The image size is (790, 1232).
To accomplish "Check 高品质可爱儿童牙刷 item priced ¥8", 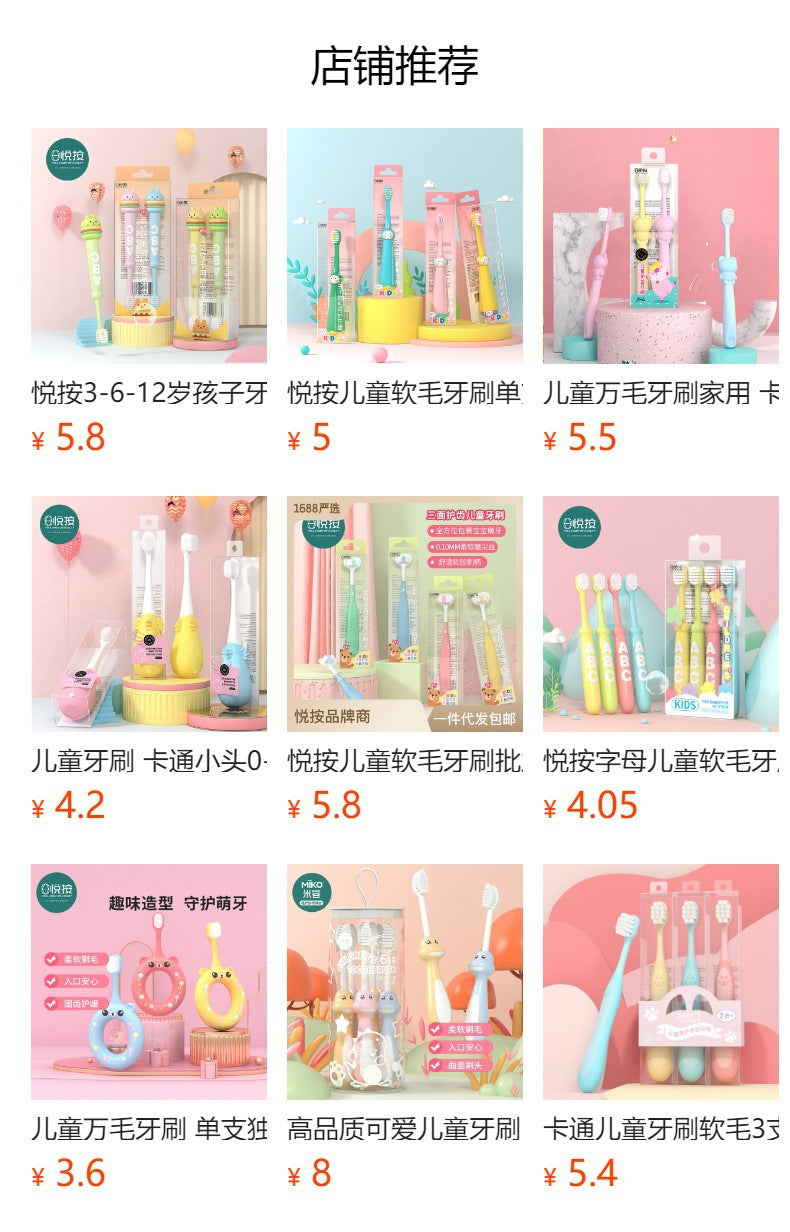I will [404, 982].
